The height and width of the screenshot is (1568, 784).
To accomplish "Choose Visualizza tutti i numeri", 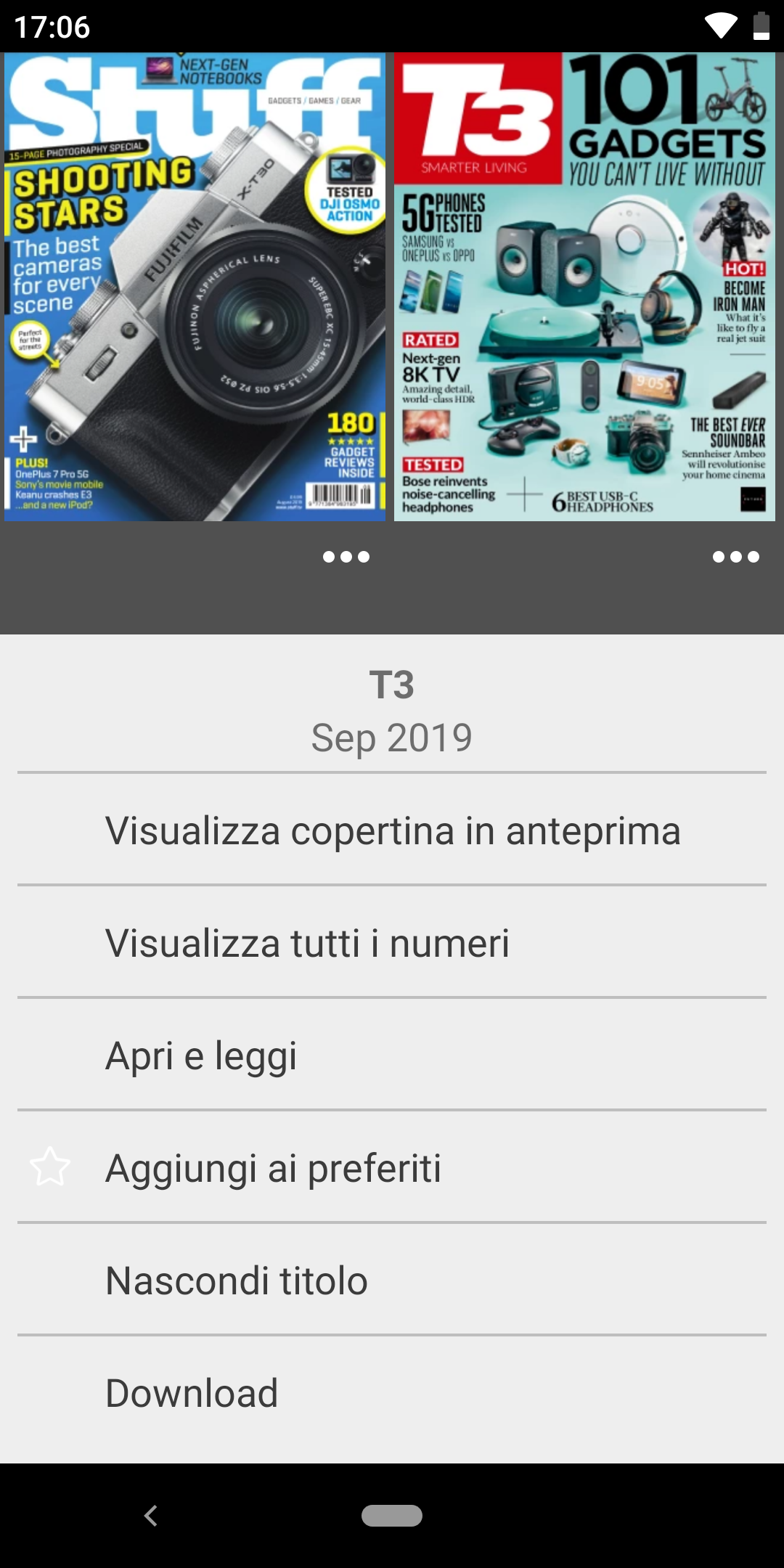I will (392, 942).
